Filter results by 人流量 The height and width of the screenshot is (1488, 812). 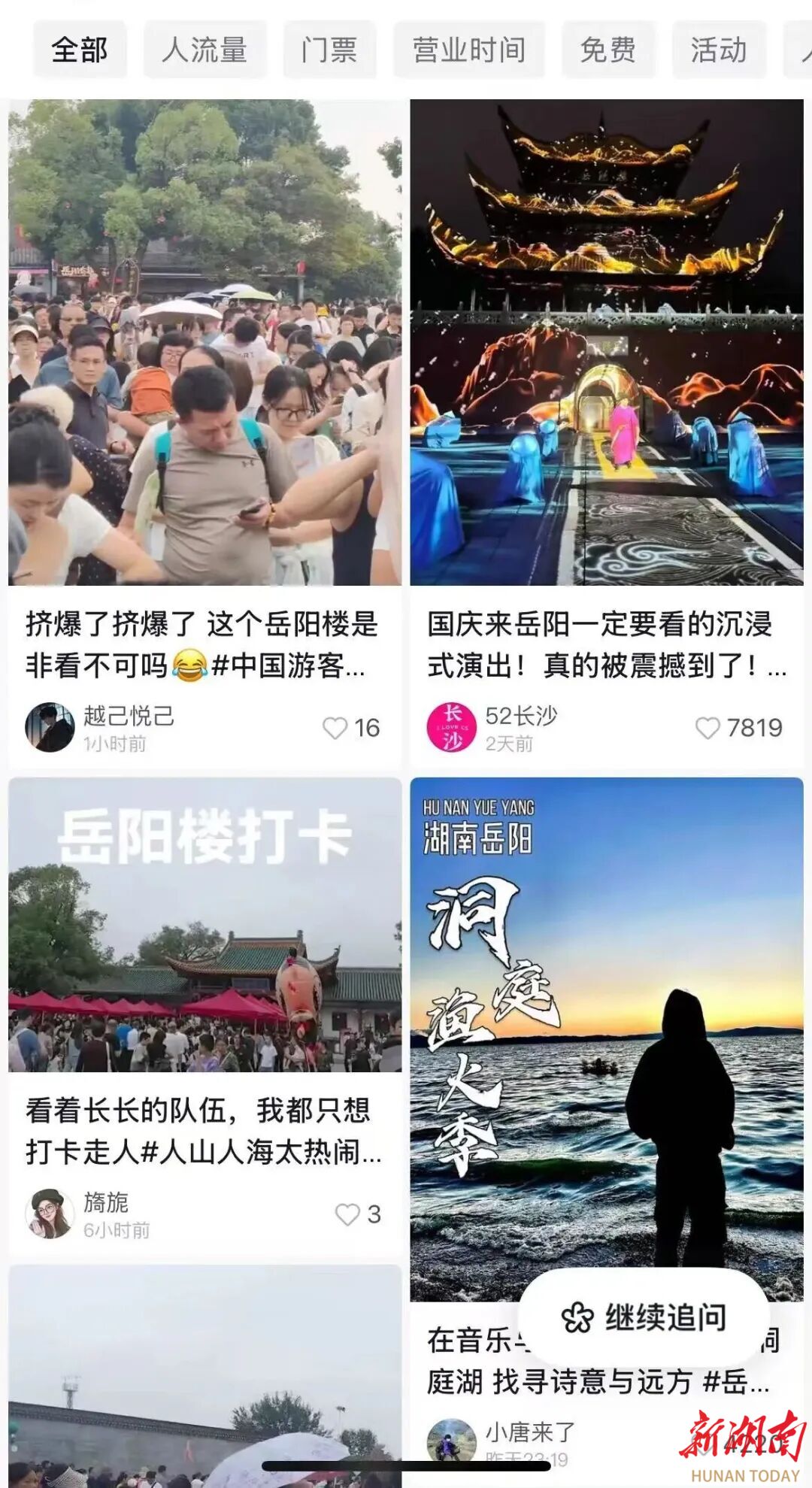pos(205,50)
